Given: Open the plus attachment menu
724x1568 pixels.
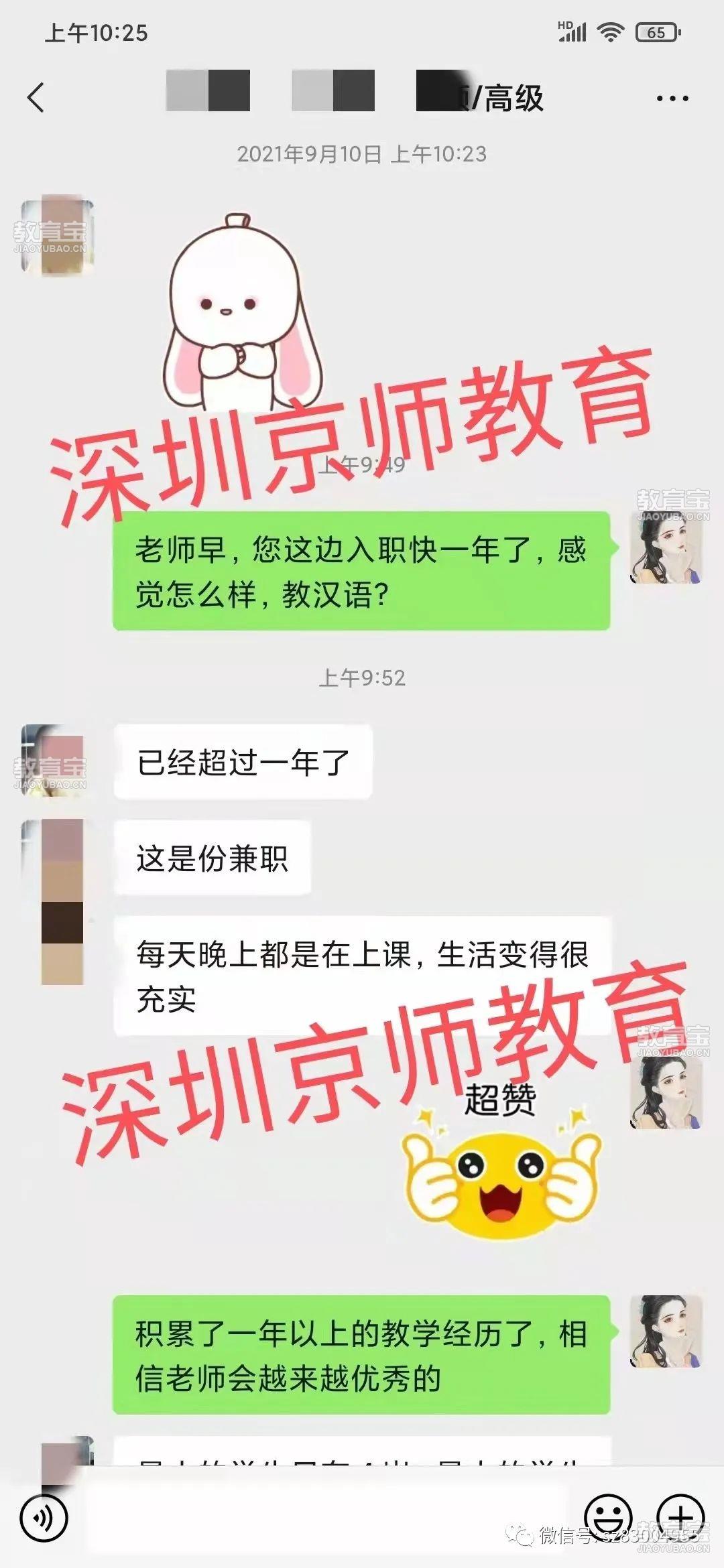Looking at the screenshot, I should click(x=680, y=1518).
